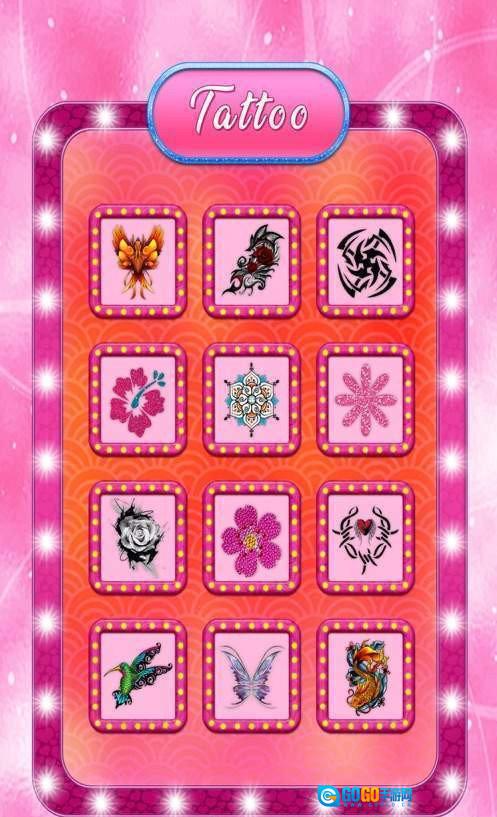
Task: Choose the orange koi fish tattoo
Action: [365, 676]
